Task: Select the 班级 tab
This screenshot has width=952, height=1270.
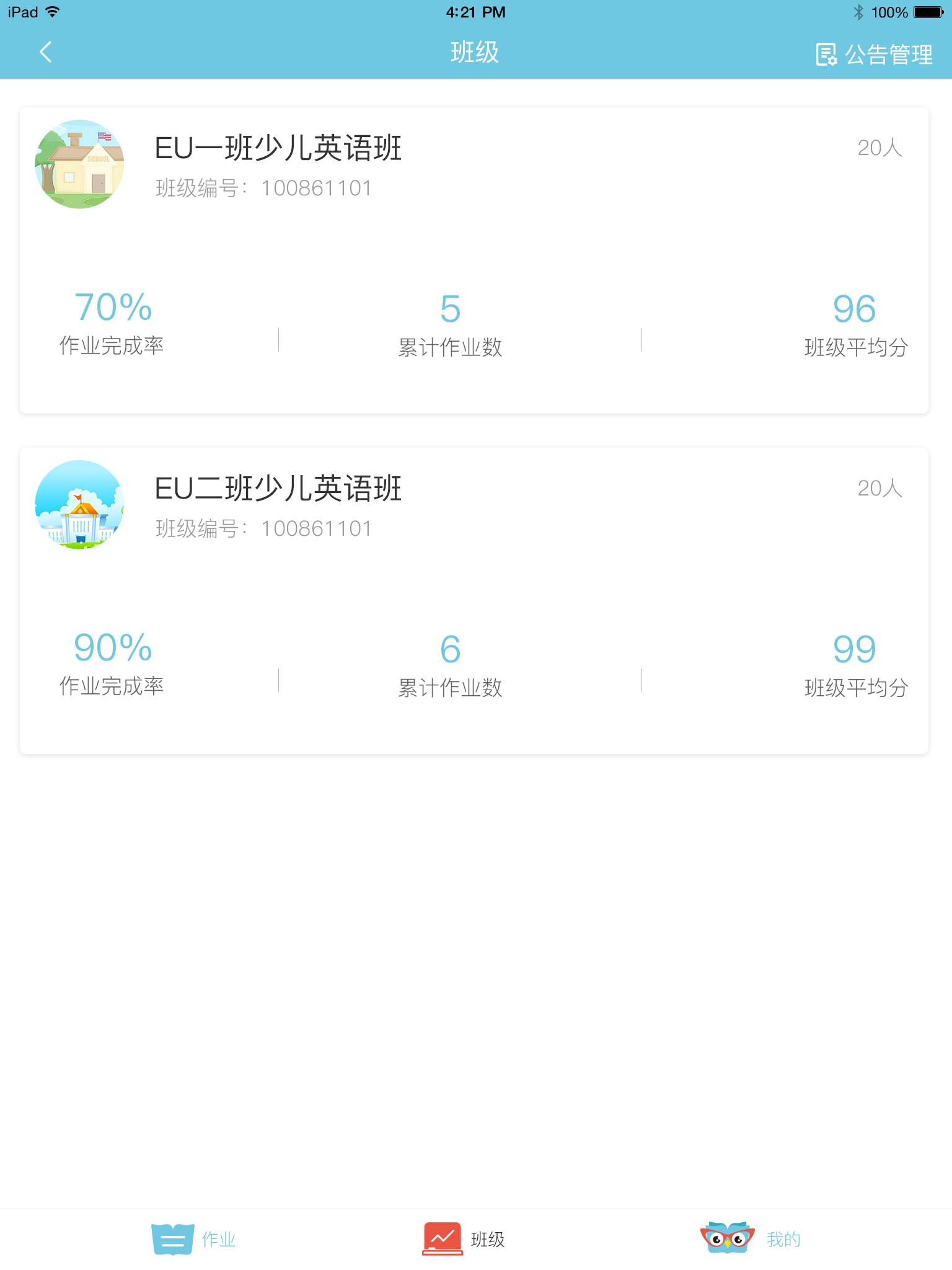Action: pos(464,1239)
